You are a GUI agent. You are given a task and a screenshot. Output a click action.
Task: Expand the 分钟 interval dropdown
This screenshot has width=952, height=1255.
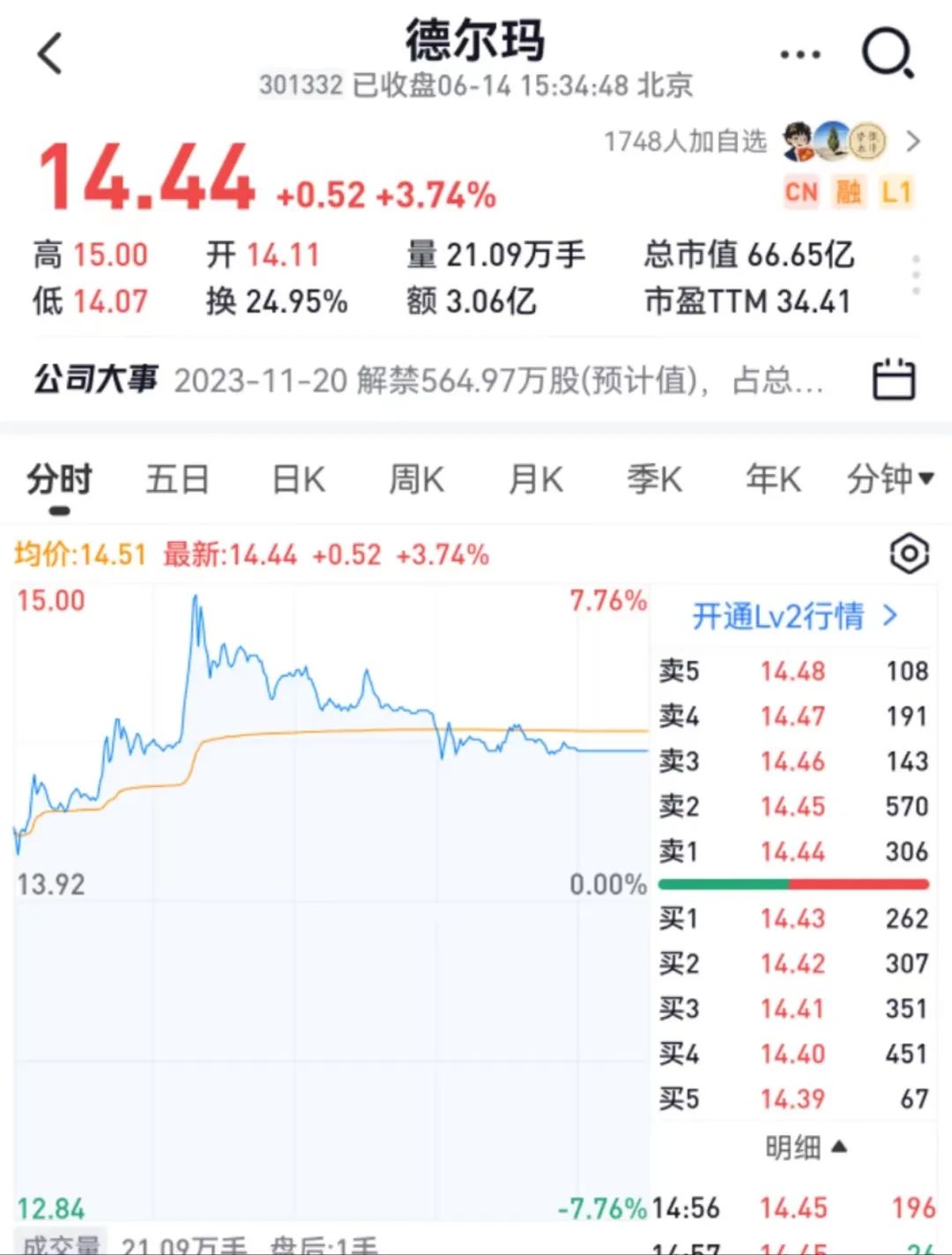[889, 480]
